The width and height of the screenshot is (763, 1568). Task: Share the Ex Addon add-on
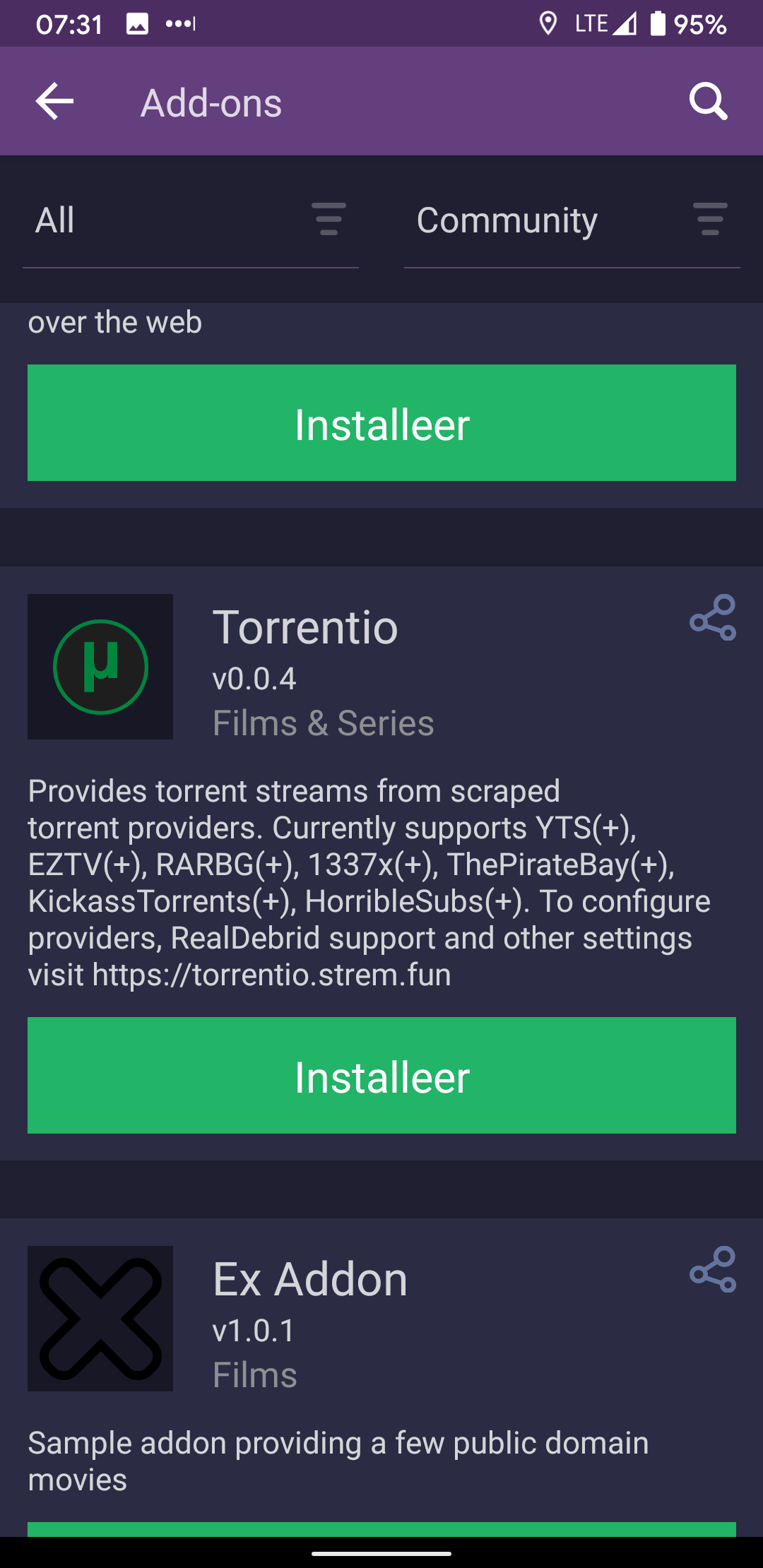713,1269
